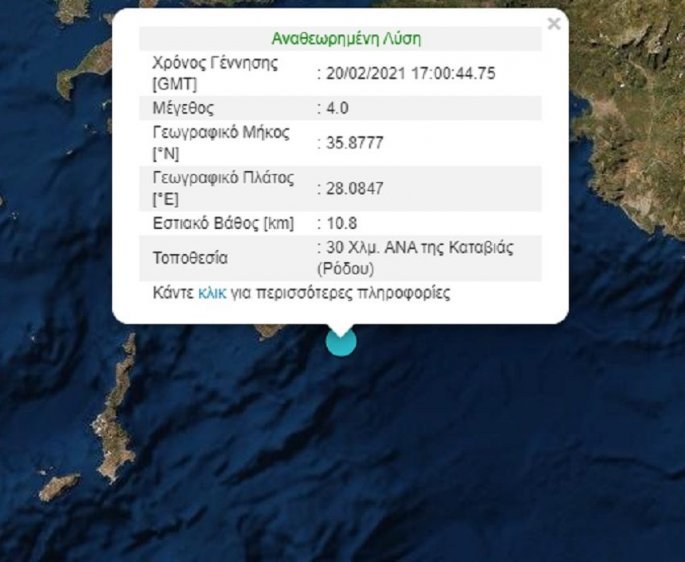
Task: Close the earthquake info popup
Action: click(x=554, y=24)
